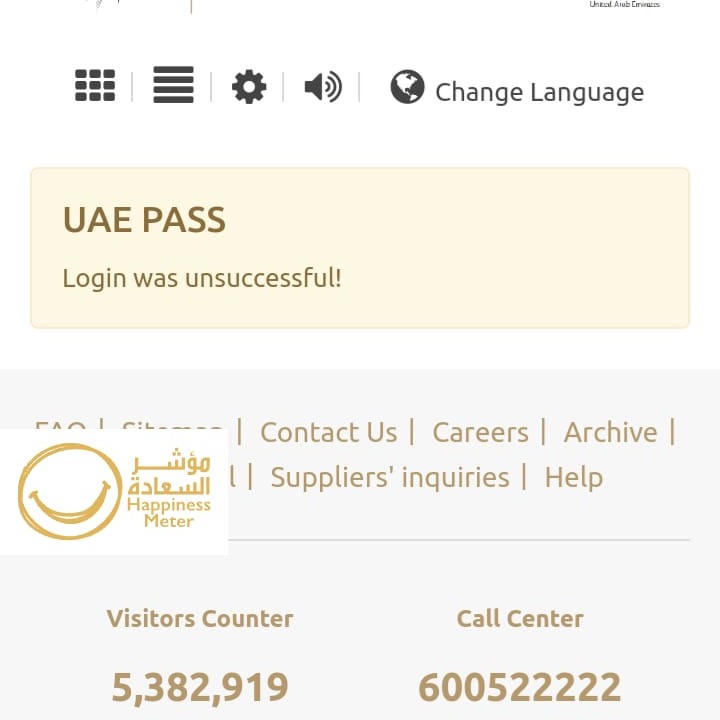Image resolution: width=720 pixels, height=720 pixels.
Task: Open the settings gear
Action: click(249, 87)
